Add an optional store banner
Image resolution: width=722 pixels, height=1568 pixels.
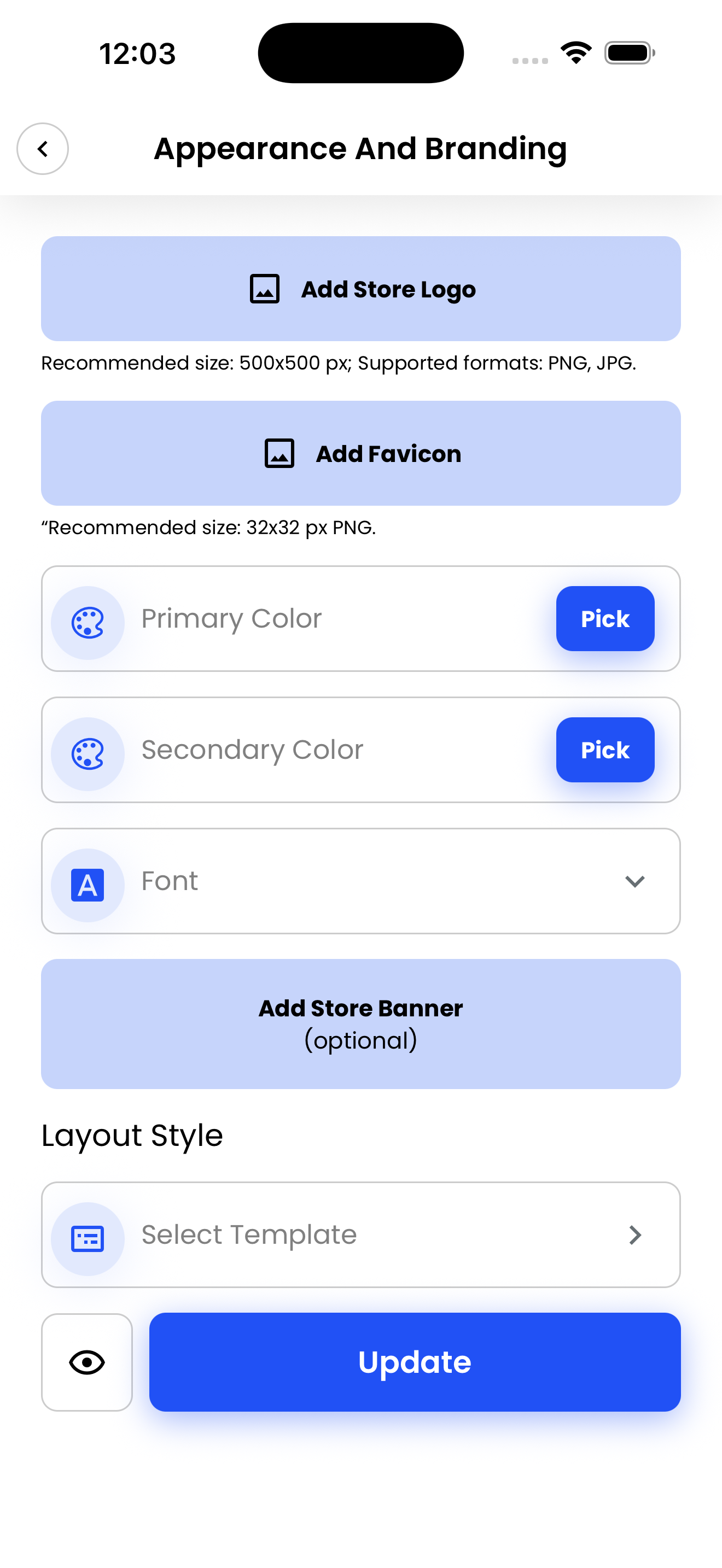click(361, 1024)
